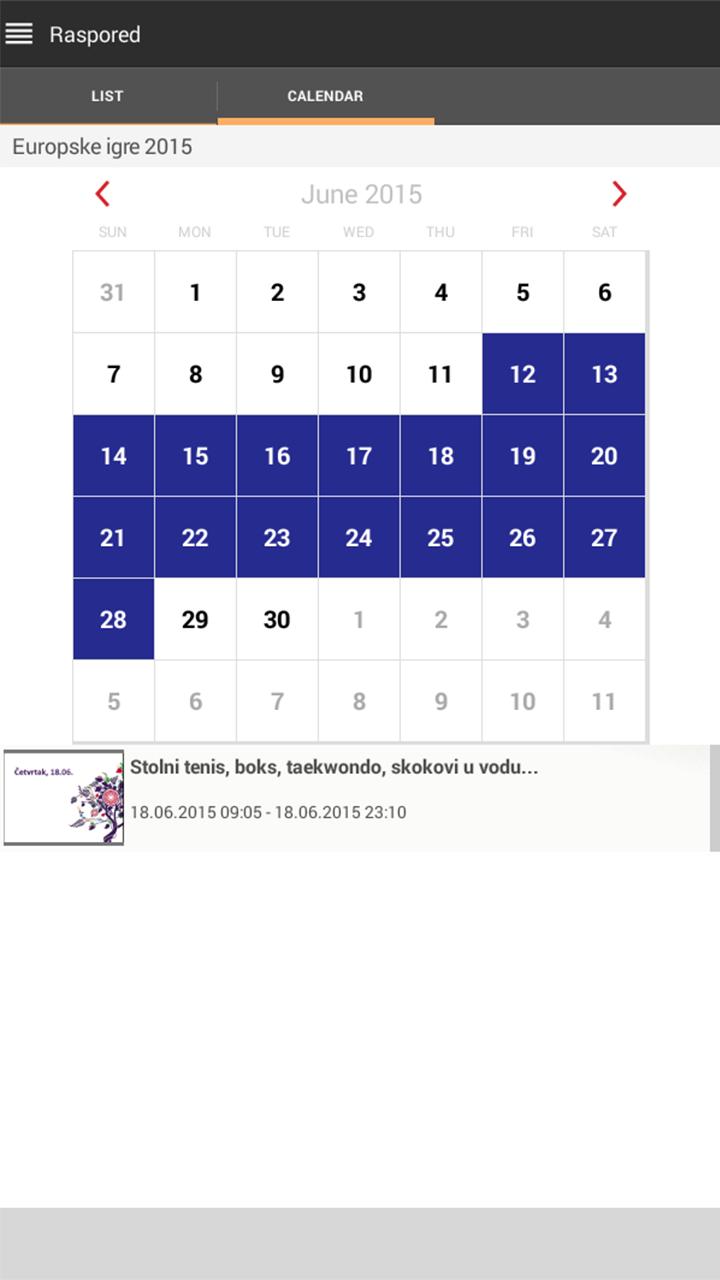Tap June 1 in the calendar
This screenshot has width=720, height=1280.
tap(195, 292)
